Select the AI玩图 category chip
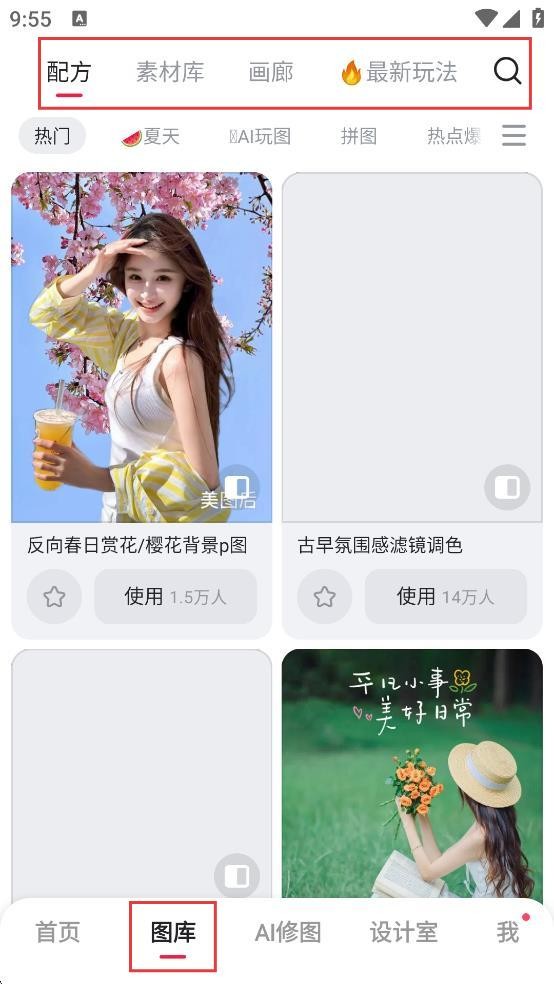This screenshot has width=554, height=984. point(260,136)
